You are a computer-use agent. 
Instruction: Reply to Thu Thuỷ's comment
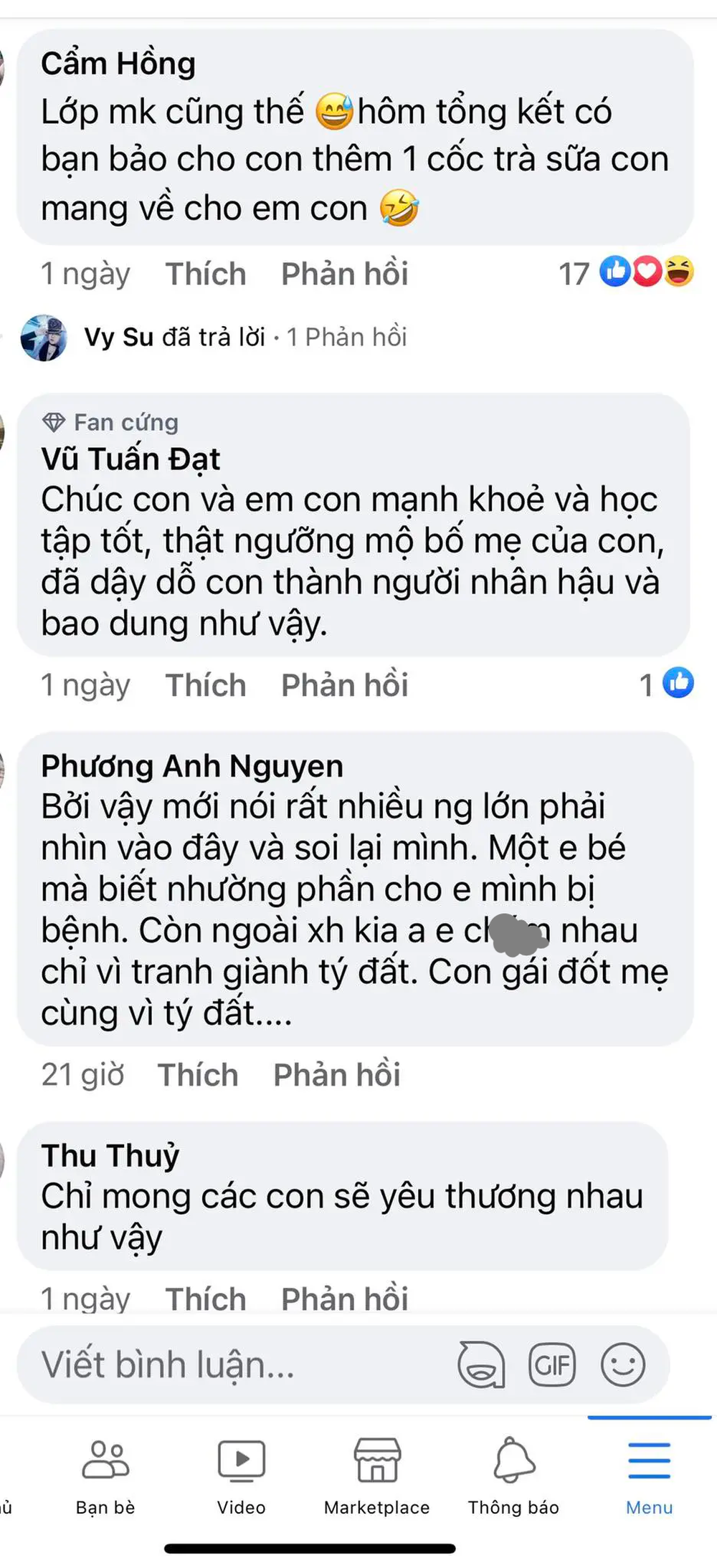344,1299
